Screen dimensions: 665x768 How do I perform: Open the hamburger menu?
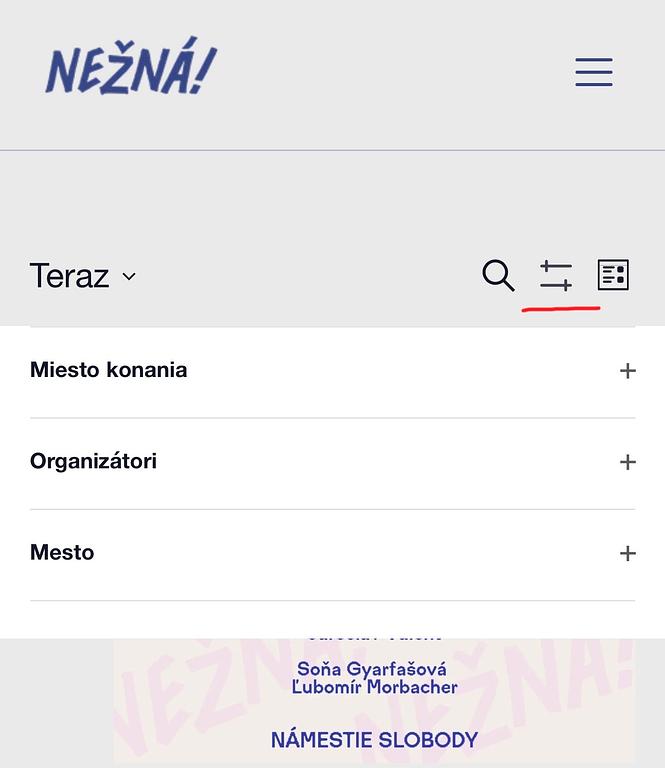[593, 72]
